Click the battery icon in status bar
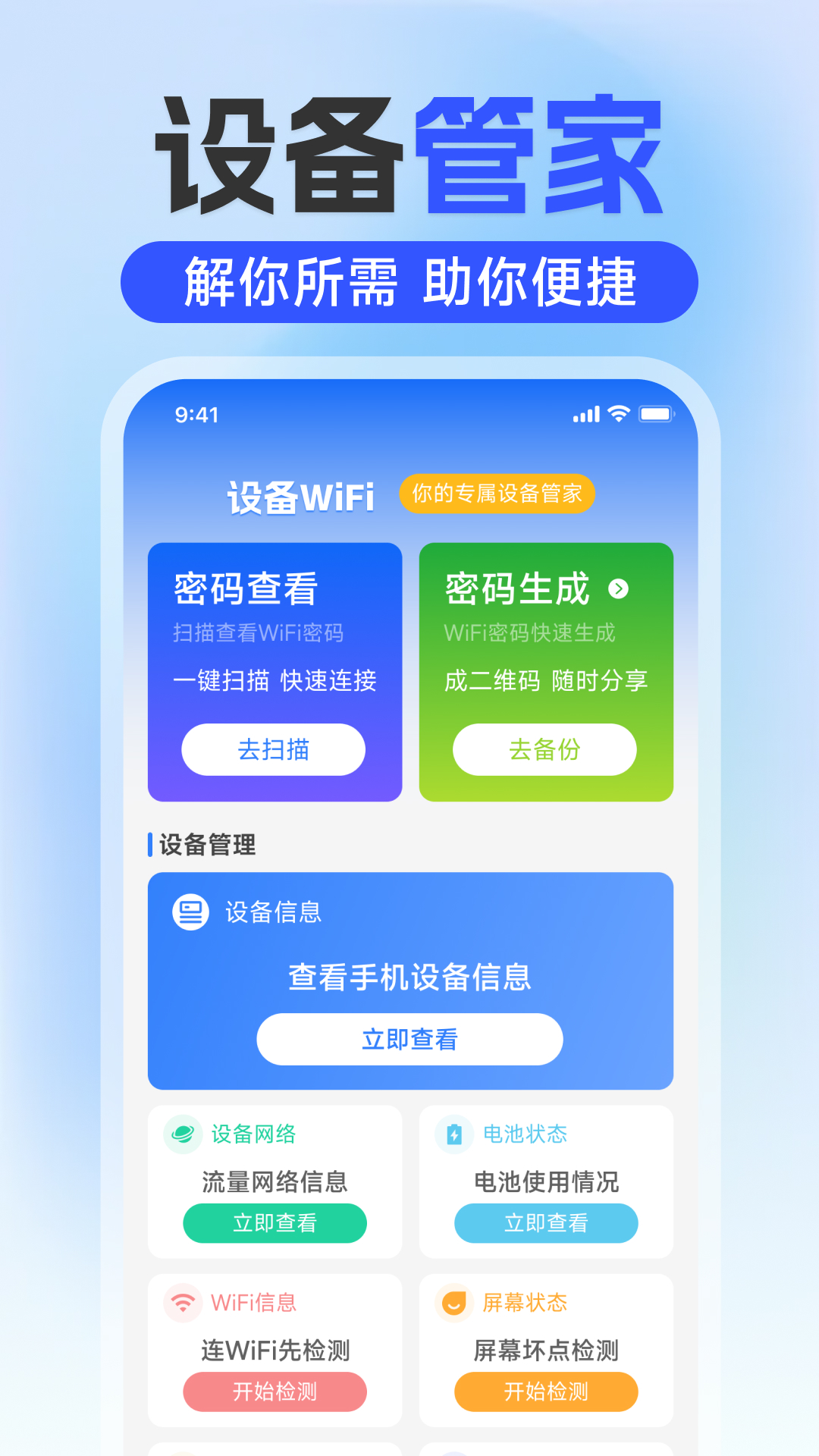This screenshot has width=819, height=1456. click(x=657, y=414)
